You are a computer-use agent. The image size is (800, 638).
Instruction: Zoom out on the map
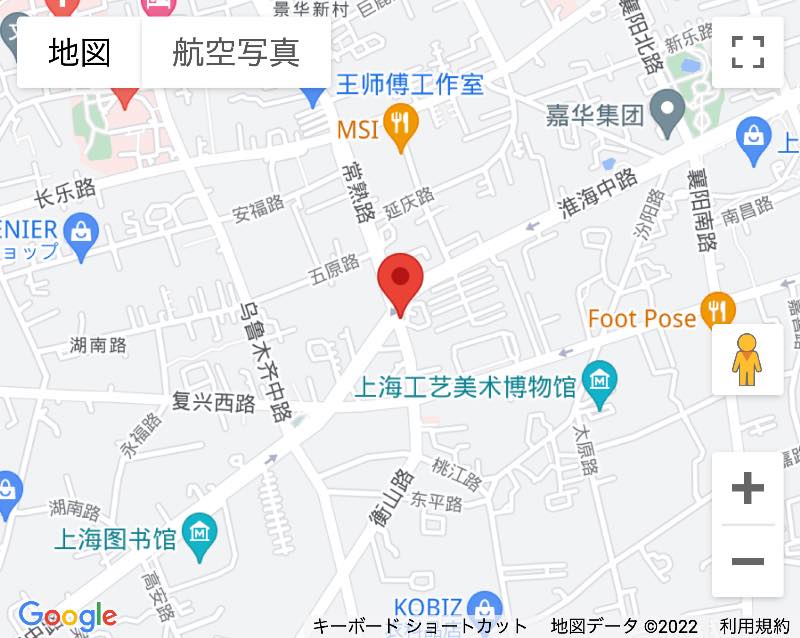pyautogui.click(x=747, y=561)
